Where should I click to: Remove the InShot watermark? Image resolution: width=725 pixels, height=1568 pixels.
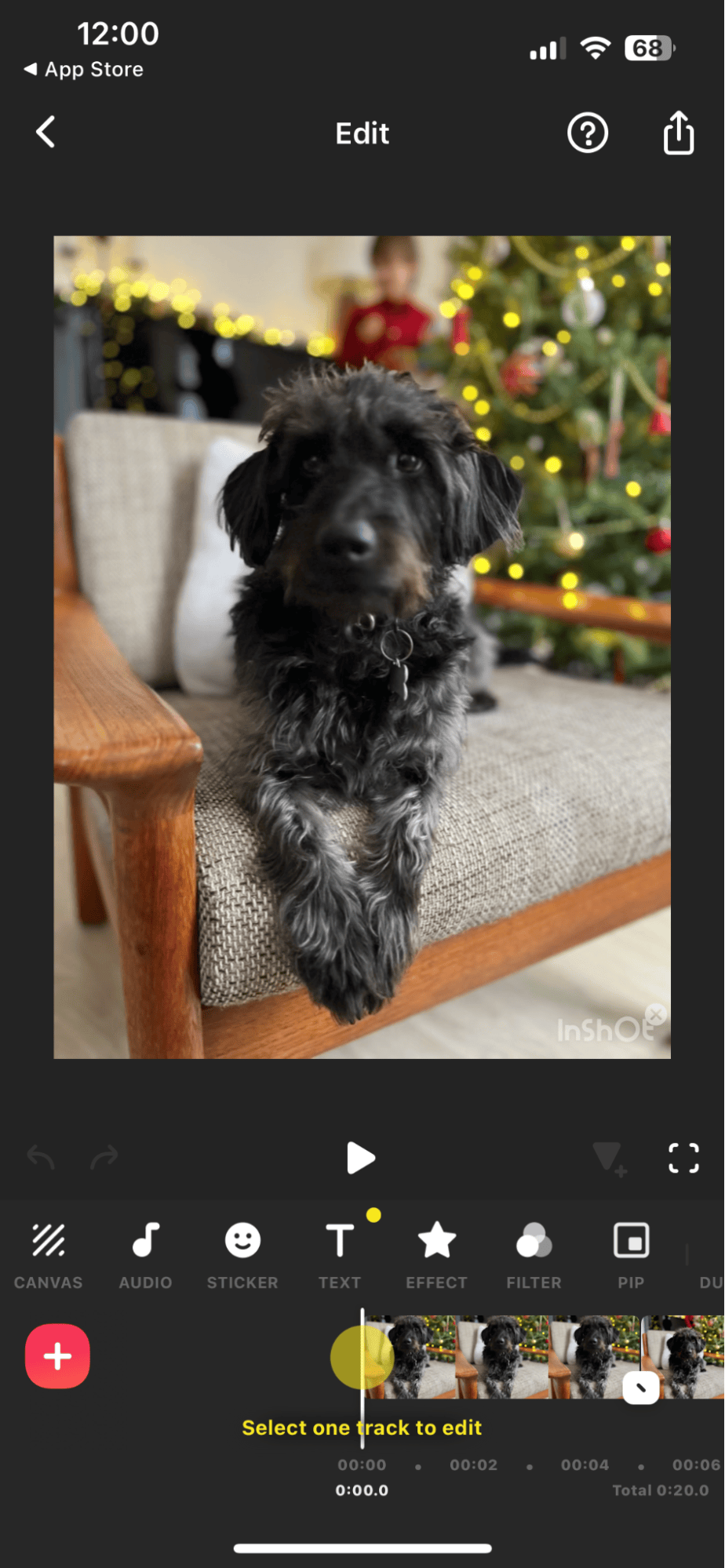pyautogui.click(x=656, y=1013)
